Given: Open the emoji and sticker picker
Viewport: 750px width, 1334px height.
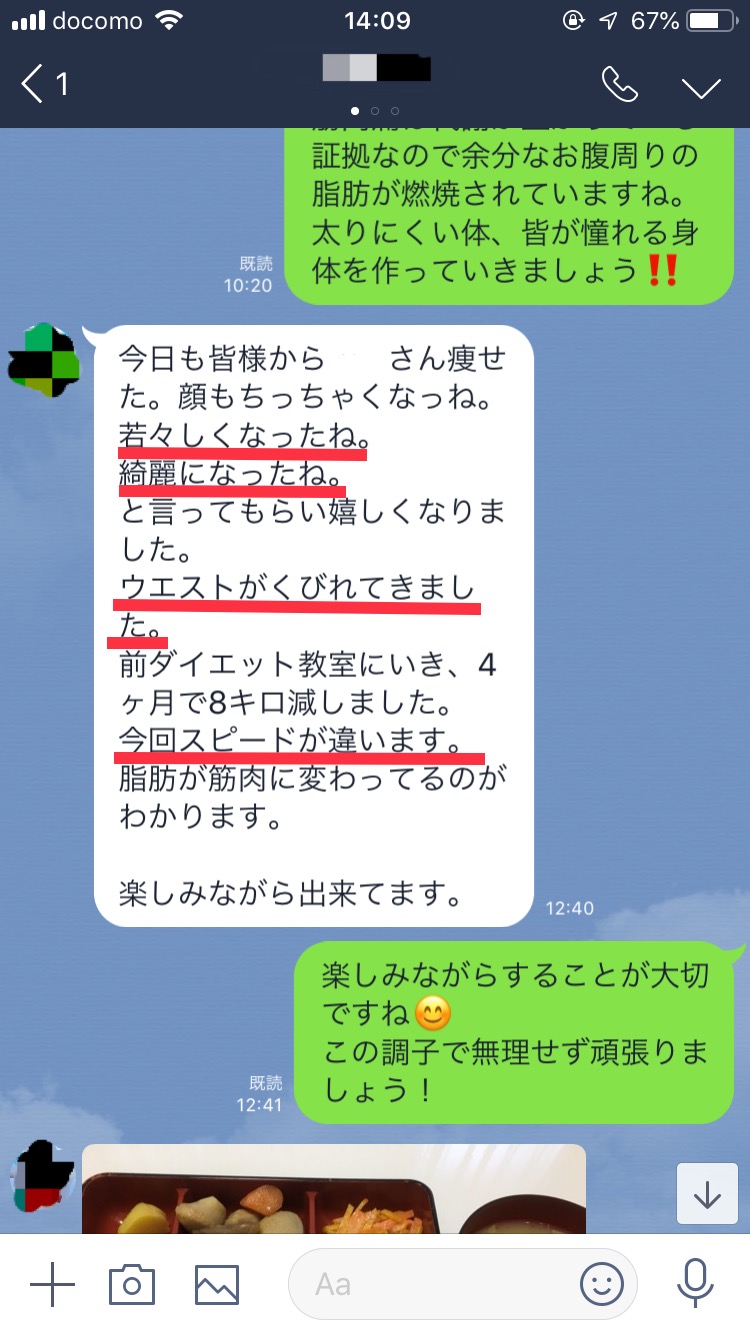Looking at the screenshot, I should [600, 1283].
